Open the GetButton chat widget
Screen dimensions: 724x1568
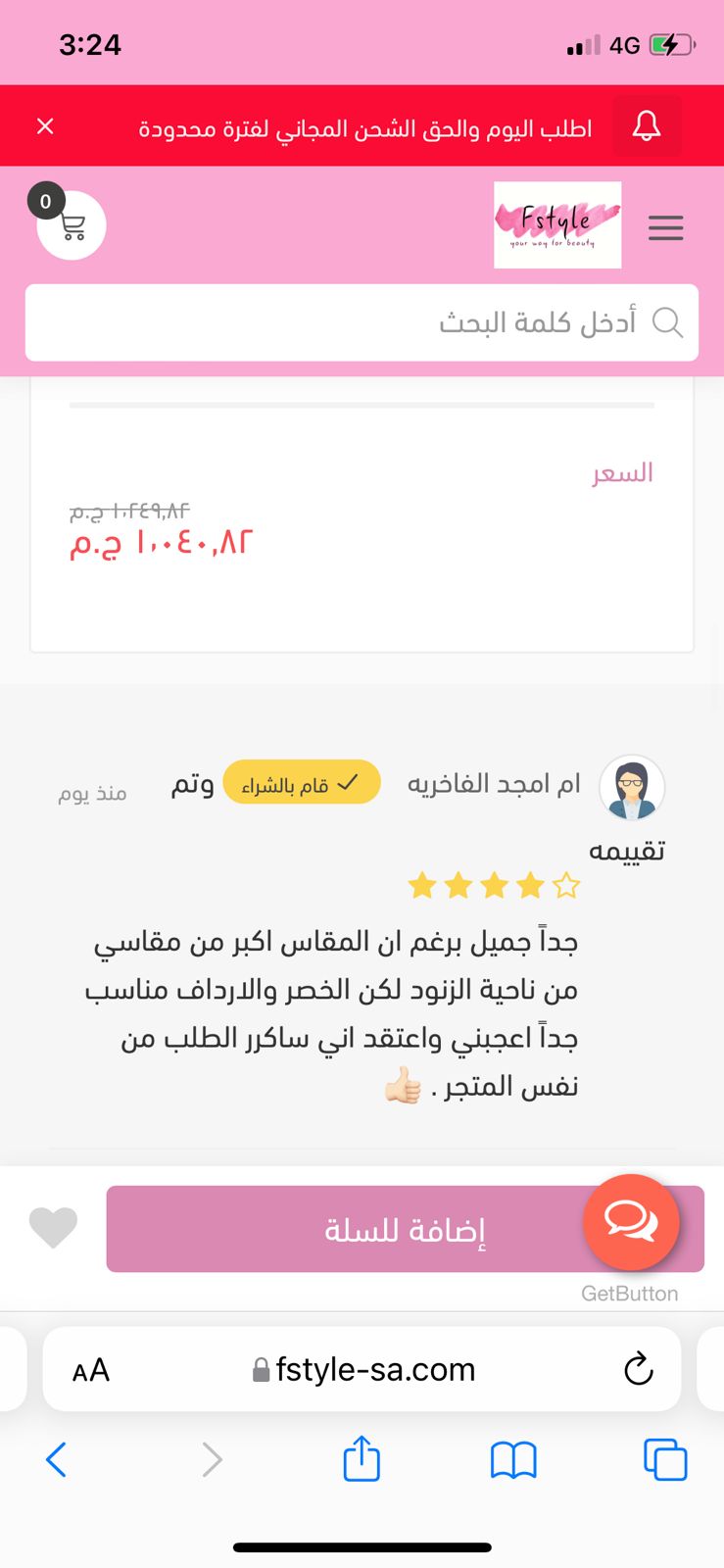631,1221
